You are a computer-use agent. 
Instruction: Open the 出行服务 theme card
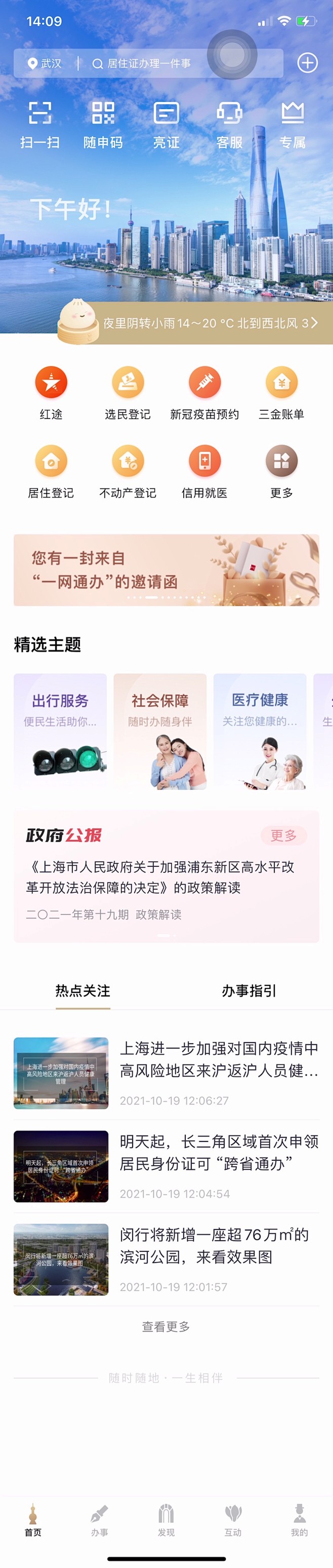(x=60, y=731)
